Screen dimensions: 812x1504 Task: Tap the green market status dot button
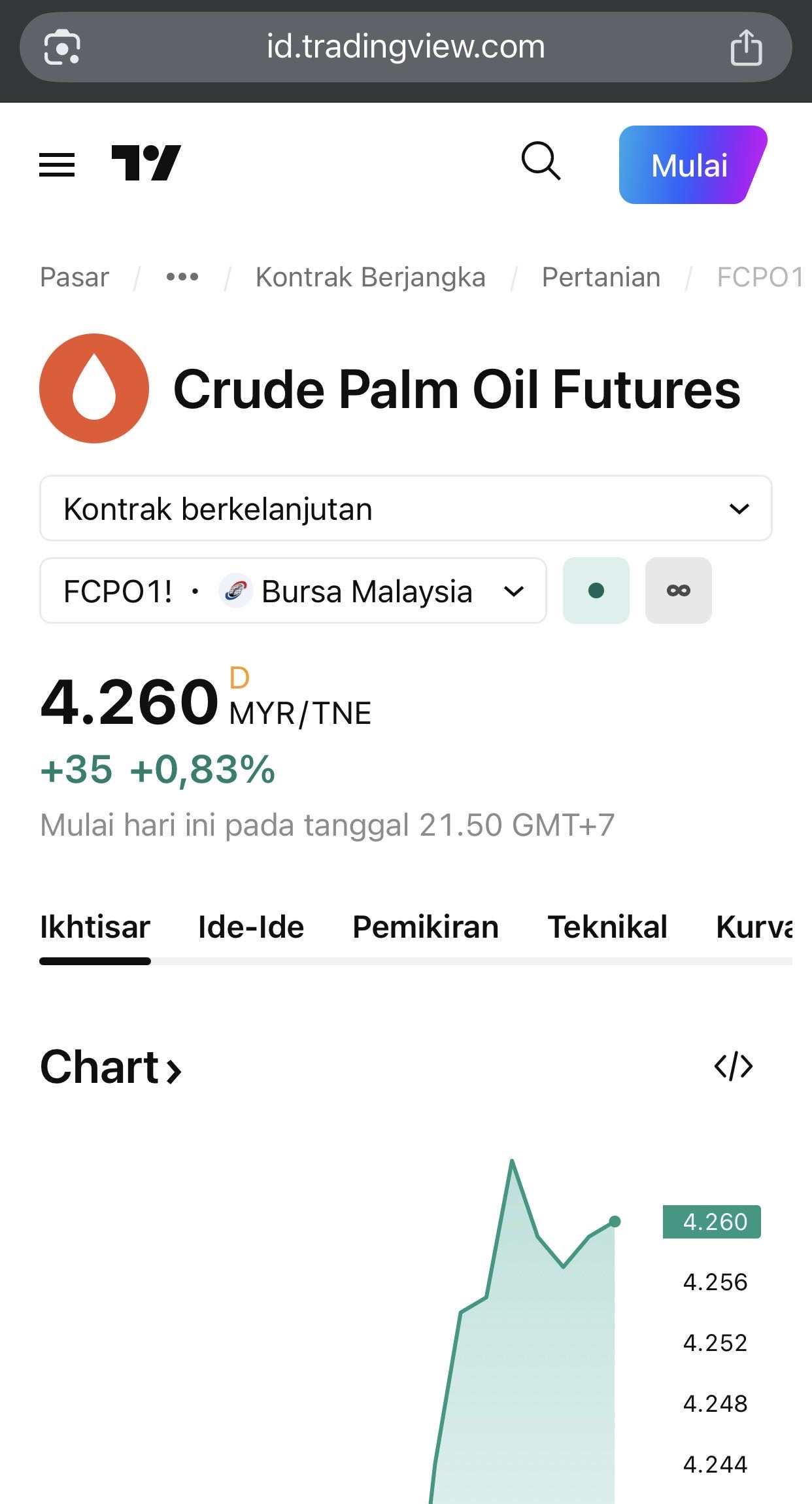click(596, 591)
